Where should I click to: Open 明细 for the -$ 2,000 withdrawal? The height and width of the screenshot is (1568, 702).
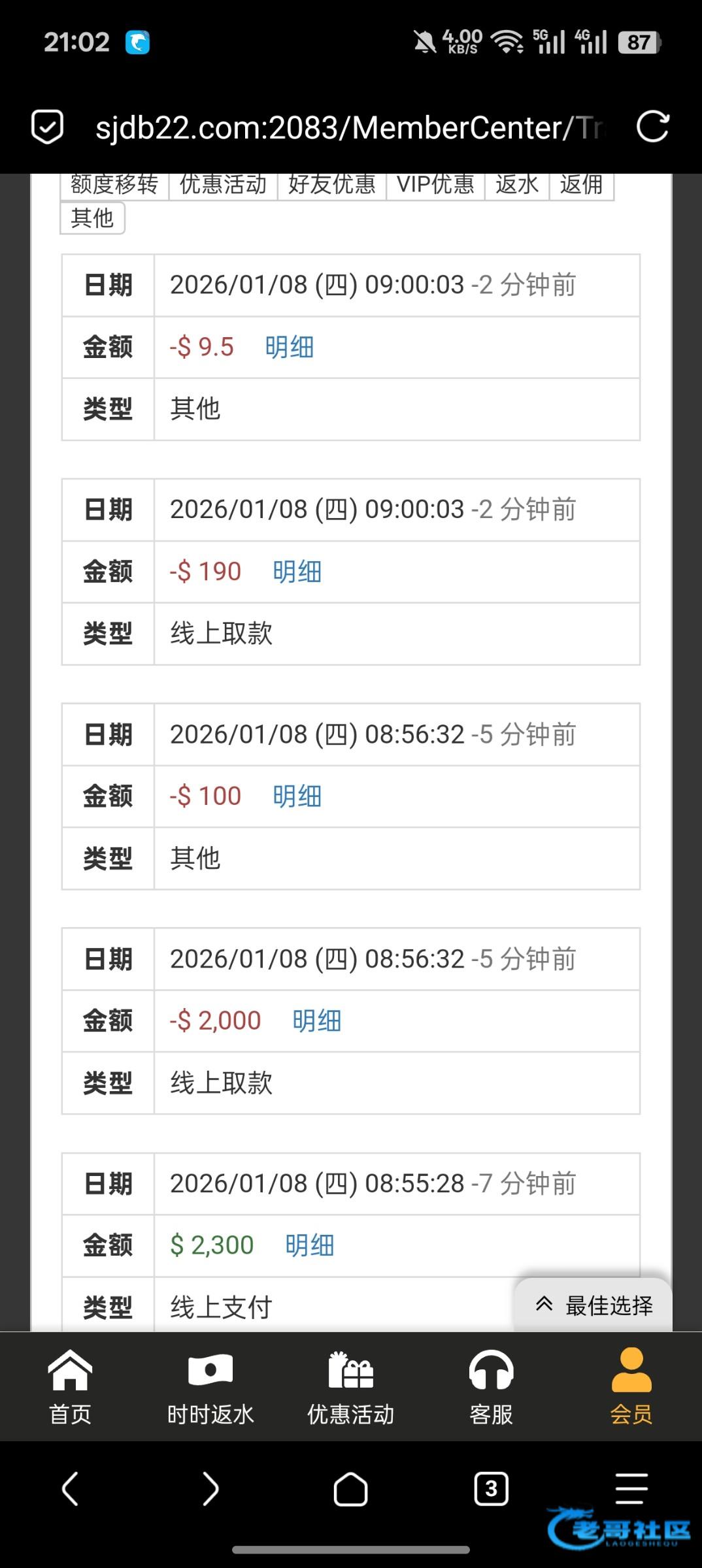tap(316, 1021)
